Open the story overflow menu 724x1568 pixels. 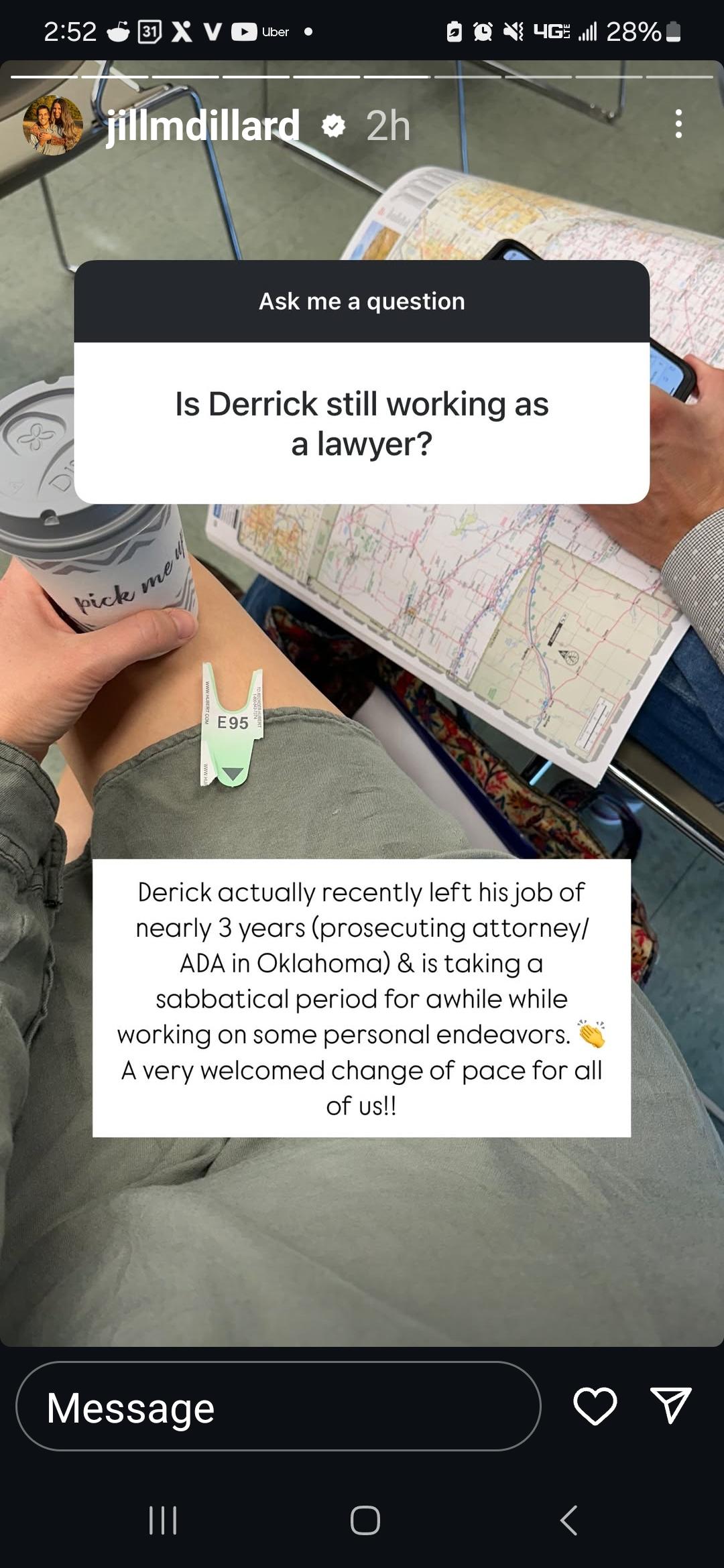tap(678, 124)
